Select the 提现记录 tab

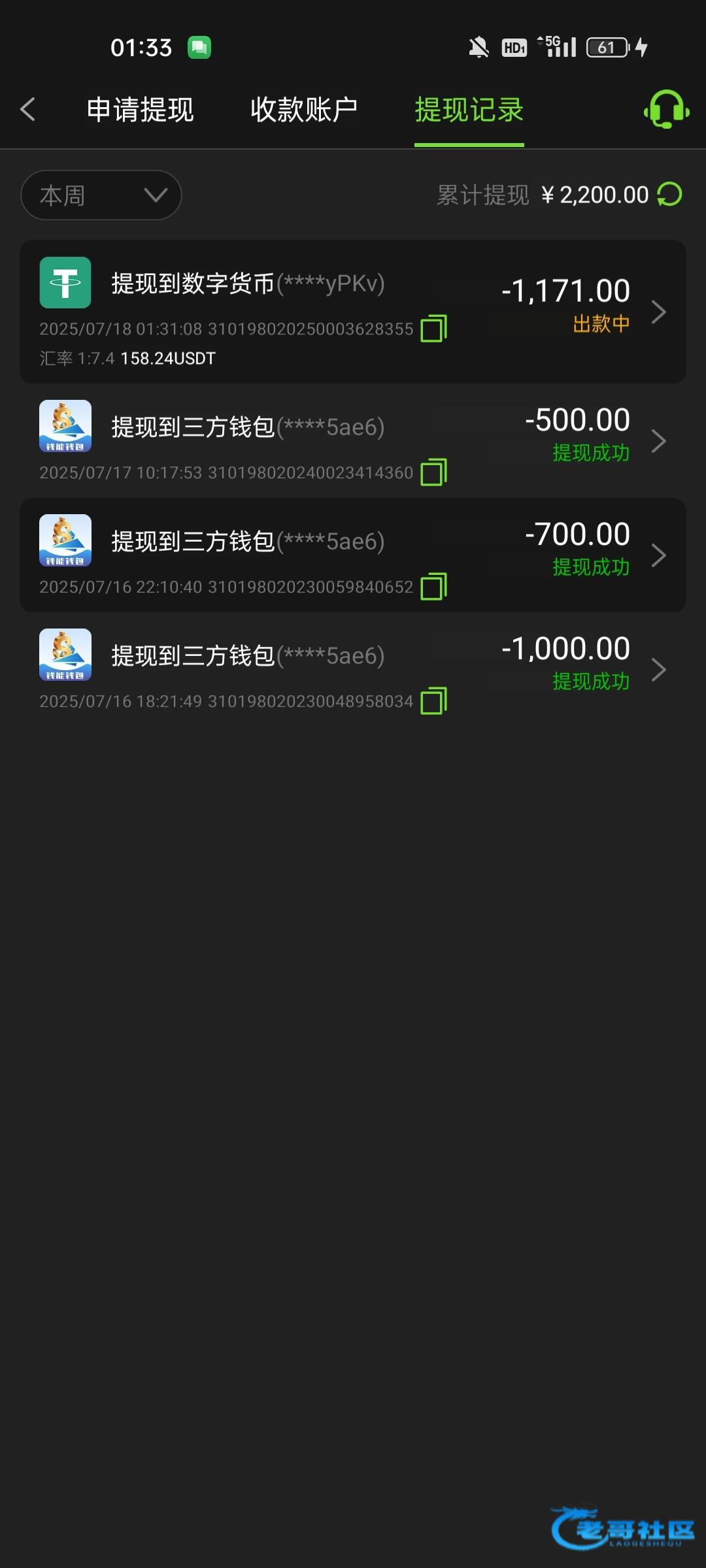pos(469,110)
